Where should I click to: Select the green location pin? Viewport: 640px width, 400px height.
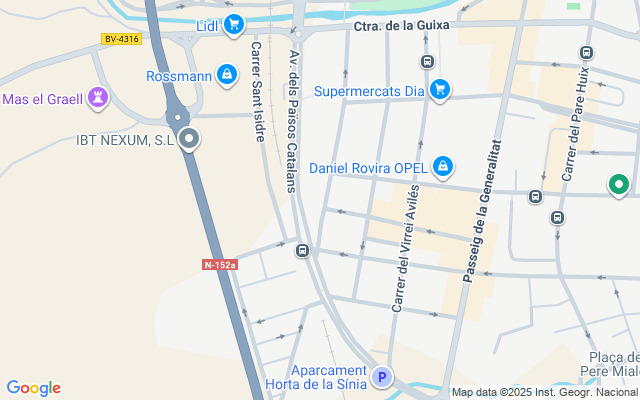click(619, 185)
